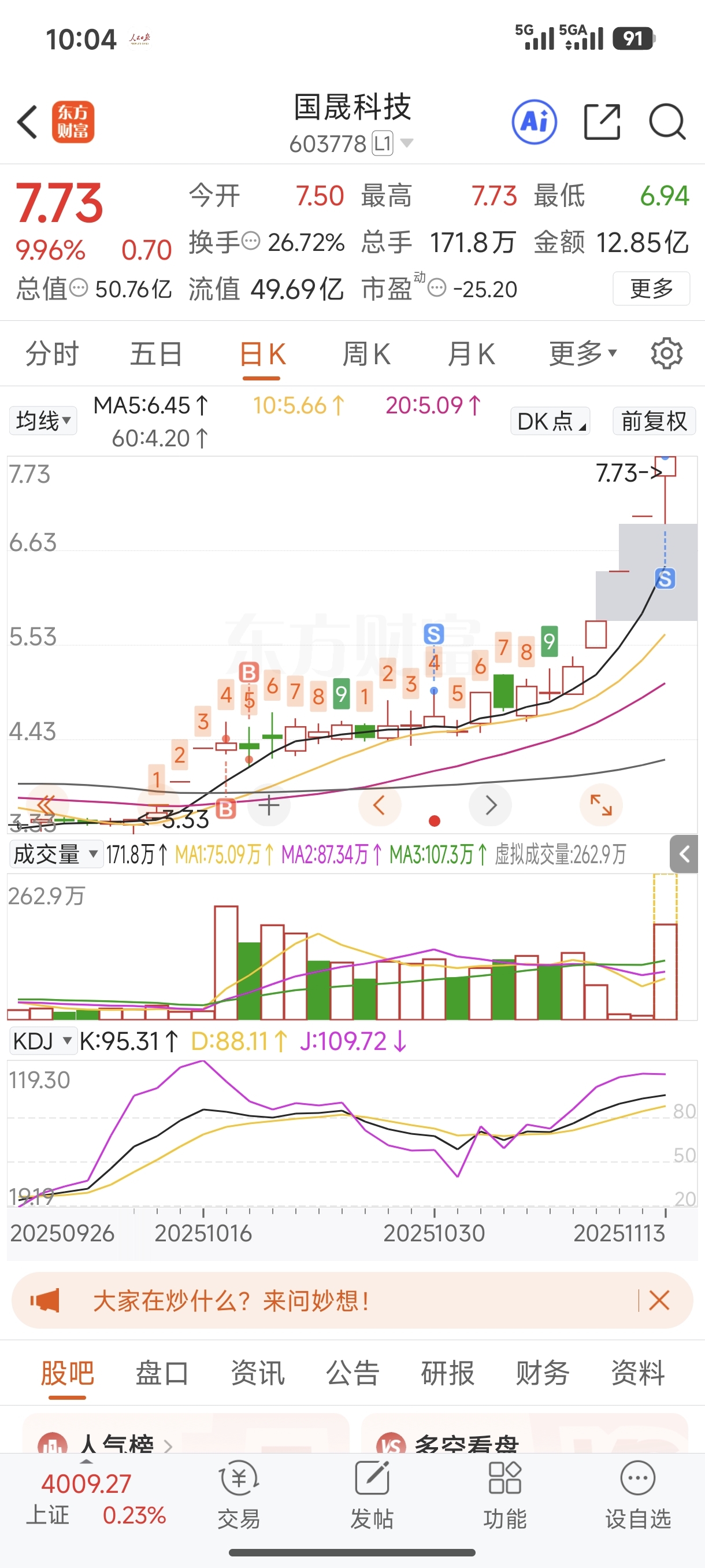Expand chart to full screen
705x1568 pixels.
click(601, 805)
